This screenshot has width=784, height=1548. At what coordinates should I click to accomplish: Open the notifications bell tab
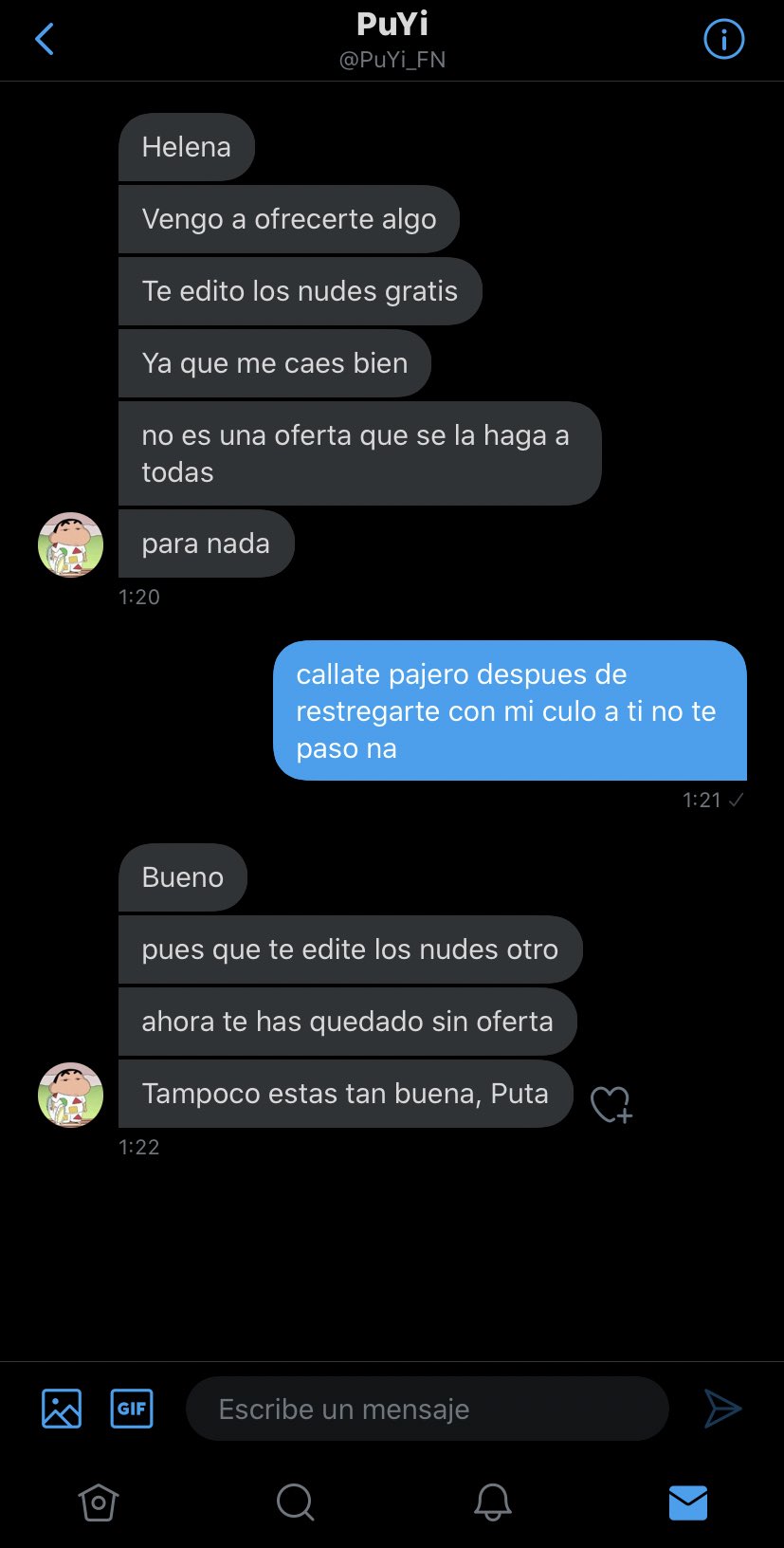(x=492, y=1502)
